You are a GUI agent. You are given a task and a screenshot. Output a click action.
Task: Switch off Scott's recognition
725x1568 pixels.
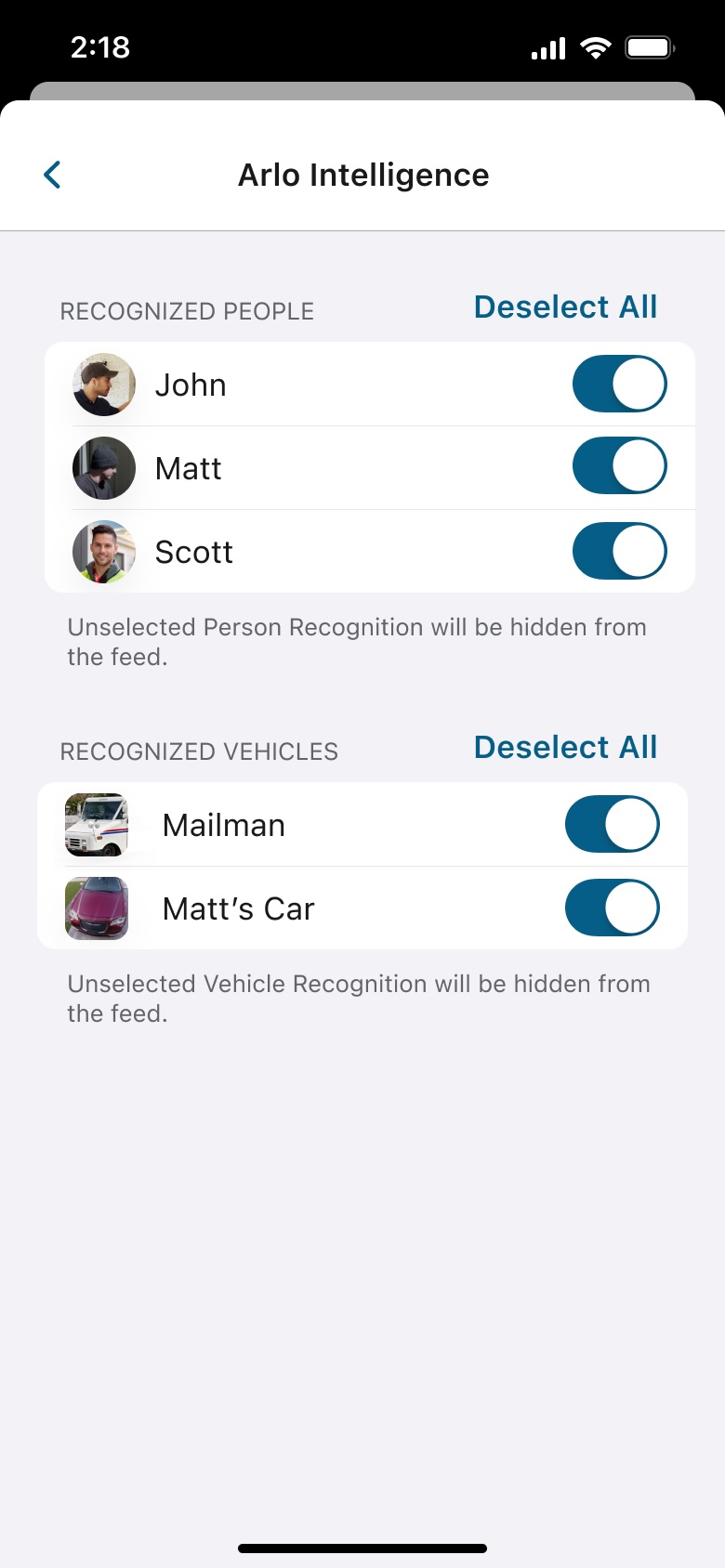click(x=619, y=551)
